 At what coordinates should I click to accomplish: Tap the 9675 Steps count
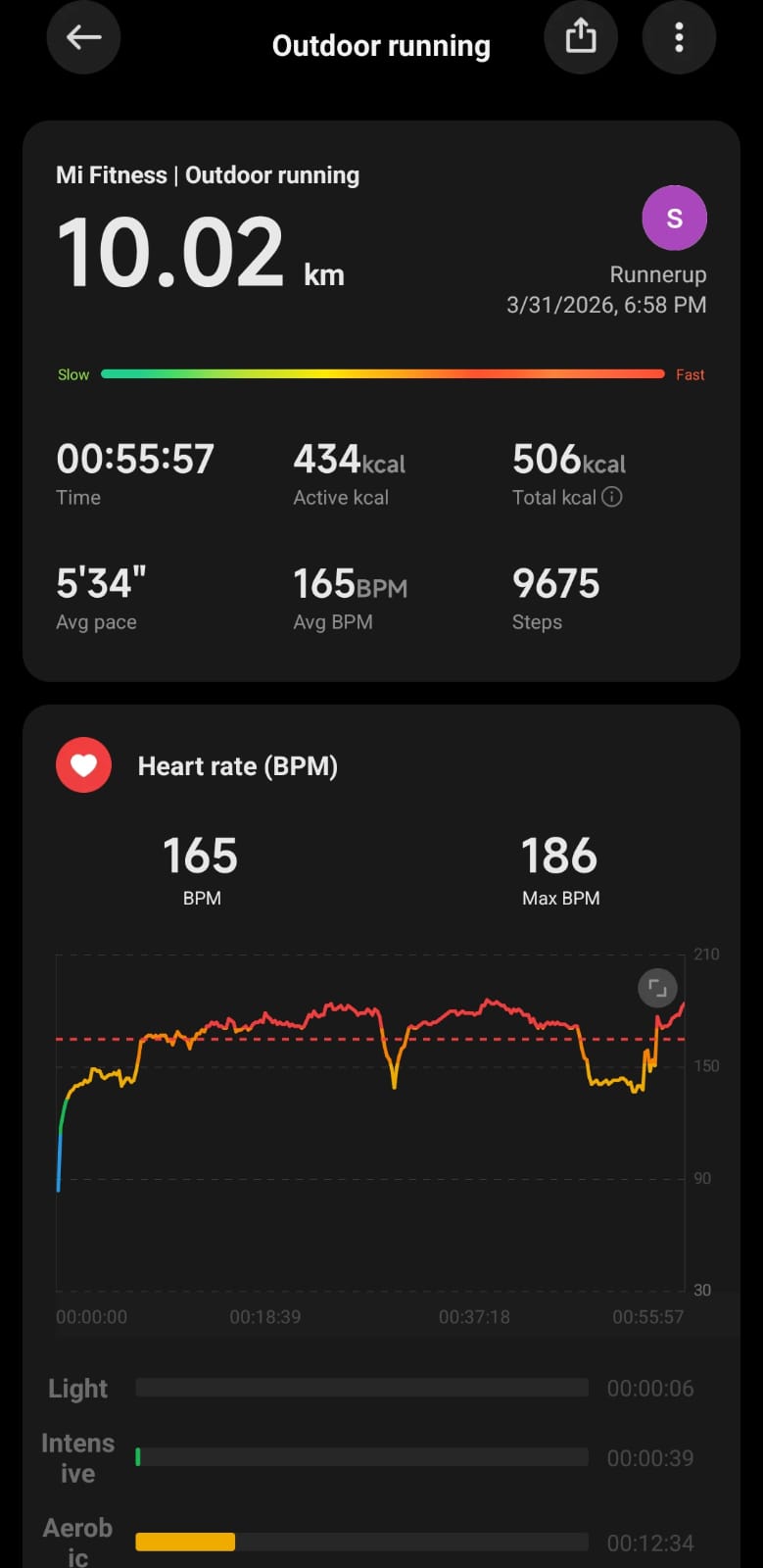(556, 584)
